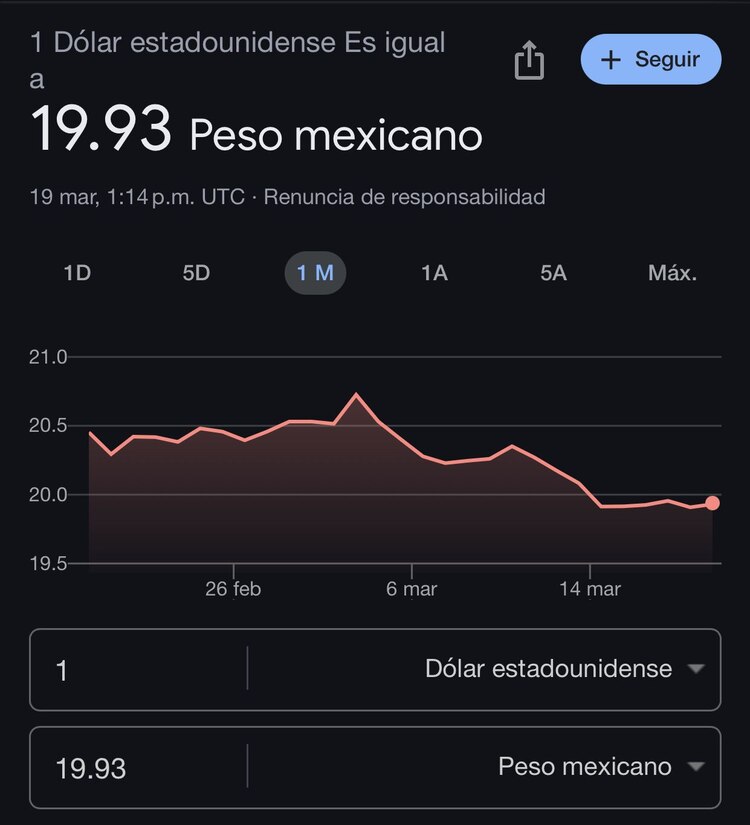Show the Máx. historical chart

pyautogui.click(x=674, y=272)
